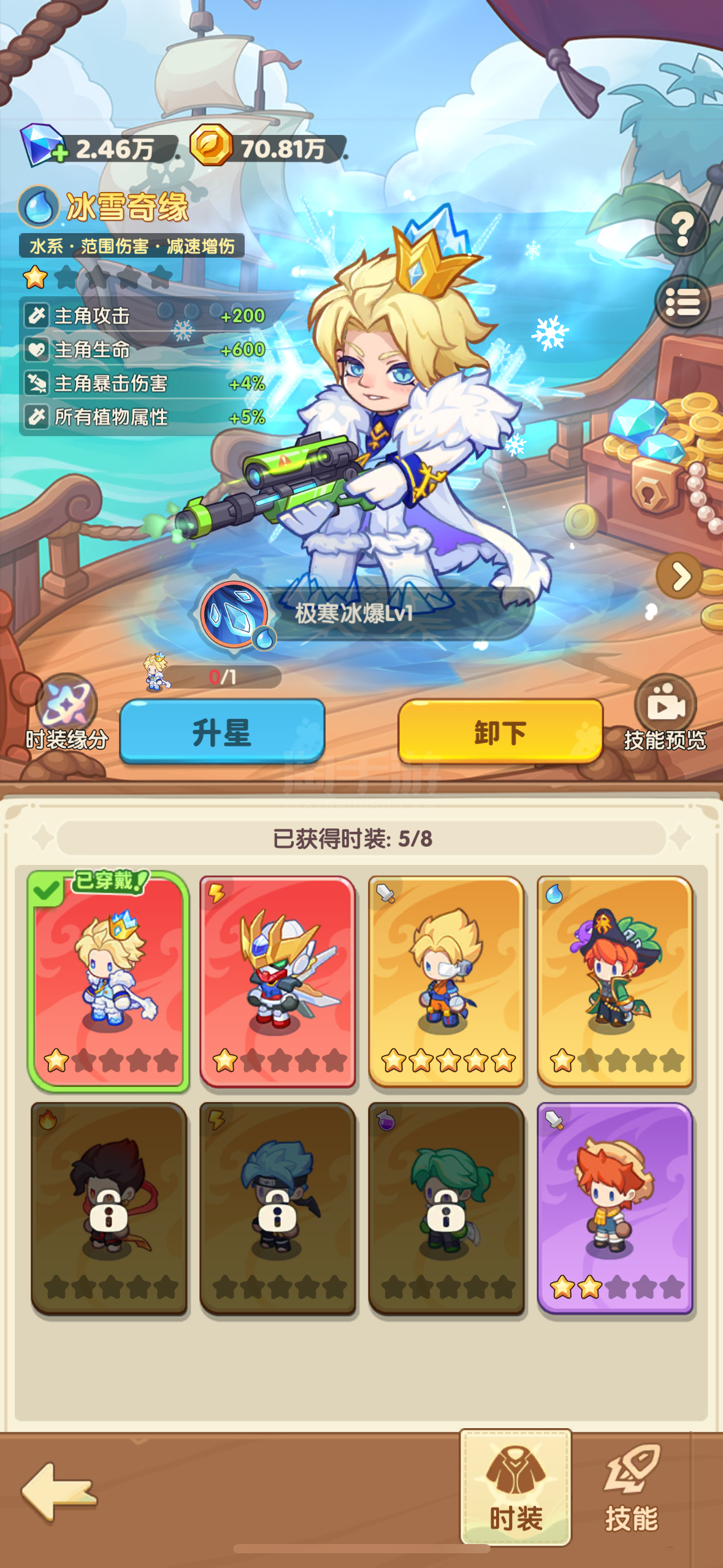Tap the 卸下 unequip button
This screenshot has height=1568, width=723.
point(500,731)
